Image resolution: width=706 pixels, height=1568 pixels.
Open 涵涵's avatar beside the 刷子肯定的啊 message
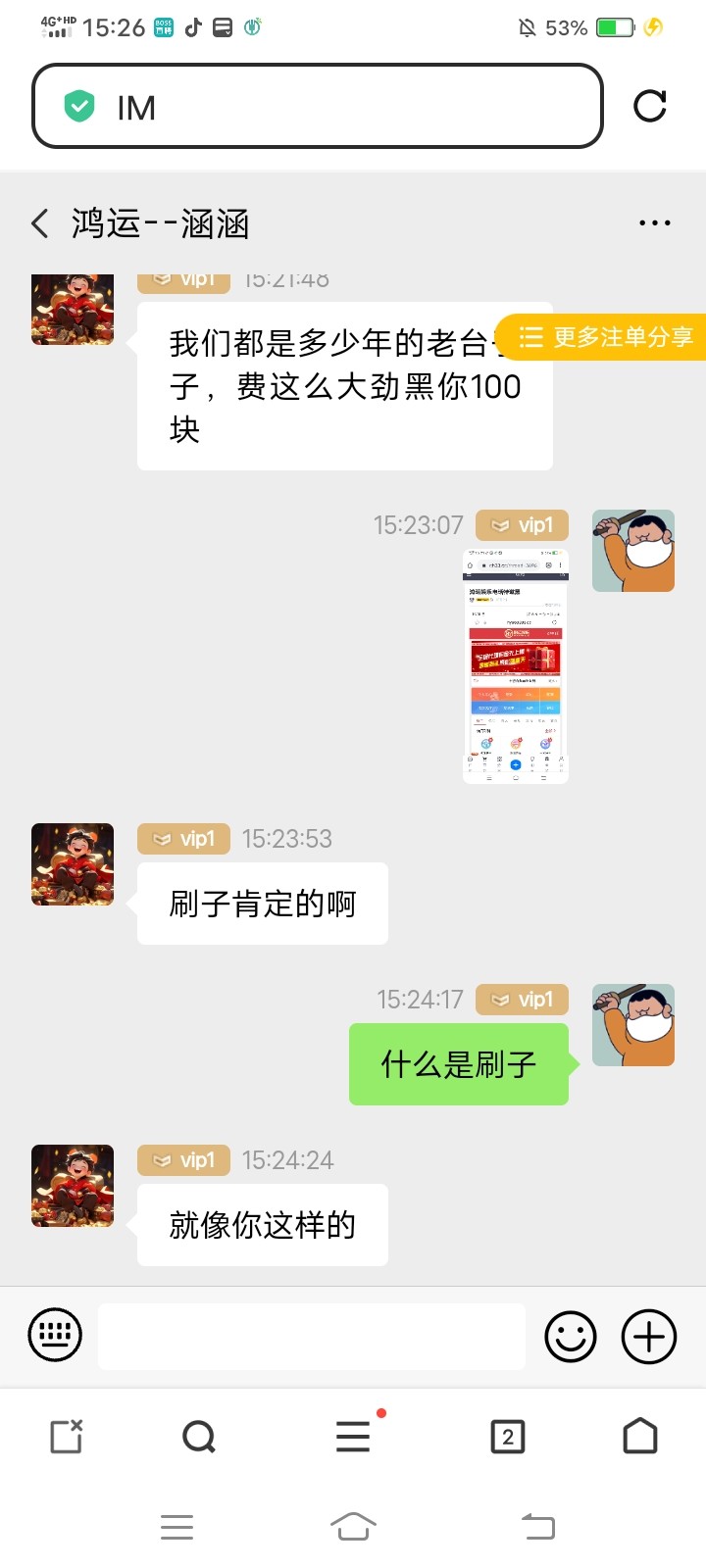pos(73,864)
